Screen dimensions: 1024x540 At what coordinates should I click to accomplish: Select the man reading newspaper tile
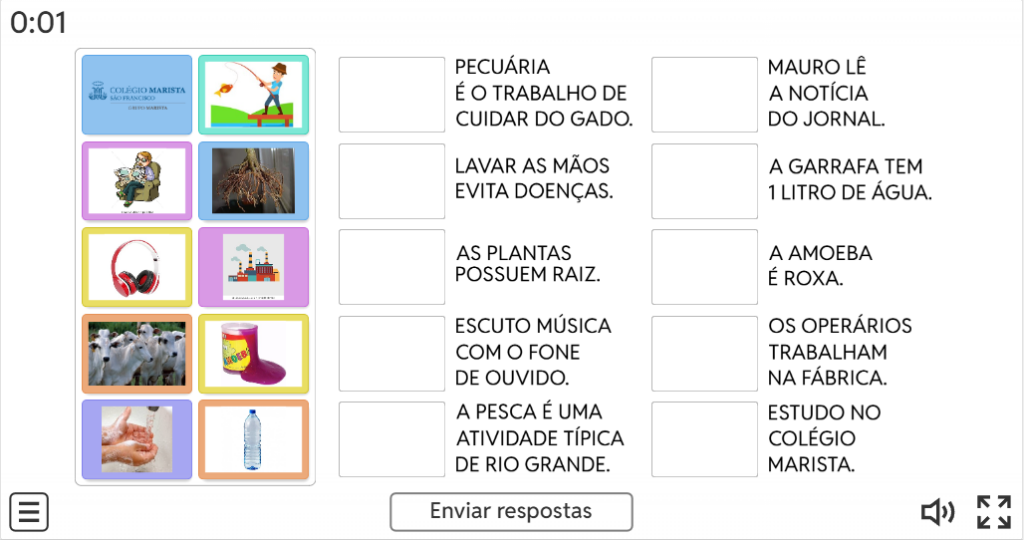click(x=137, y=181)
